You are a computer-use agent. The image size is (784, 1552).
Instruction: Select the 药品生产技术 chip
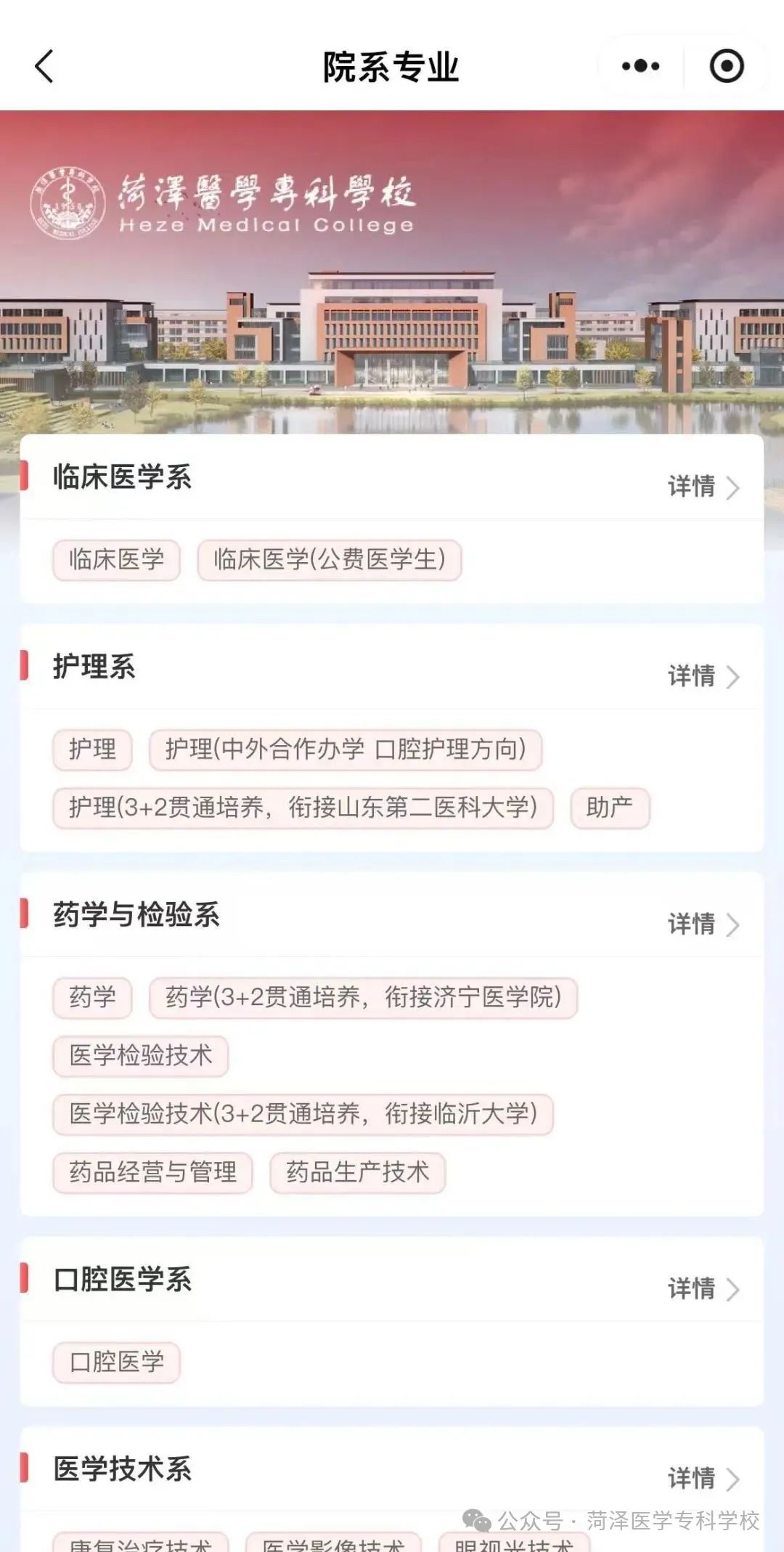point(357,1172)
